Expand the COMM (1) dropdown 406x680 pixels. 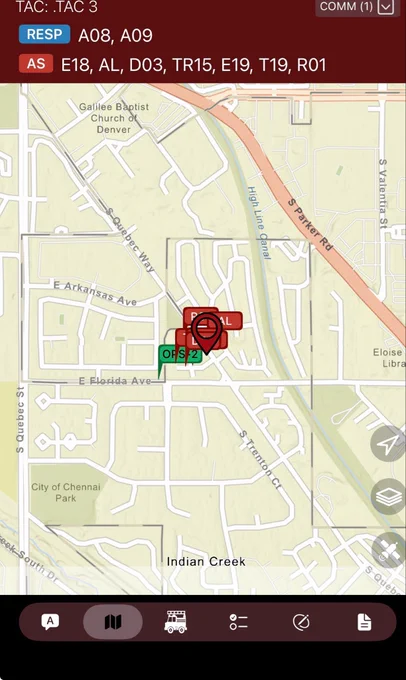(x=357, y=7)
